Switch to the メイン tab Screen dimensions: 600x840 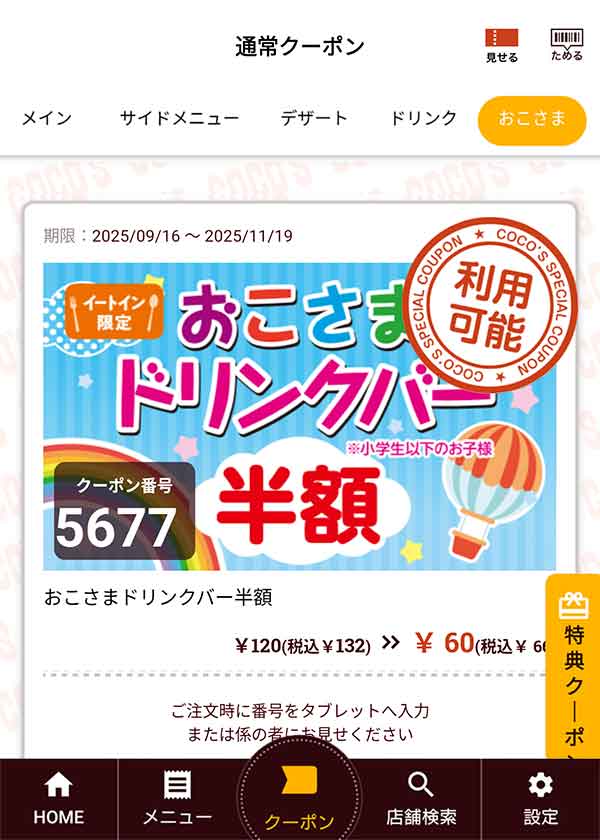click(x=47, y=118)
